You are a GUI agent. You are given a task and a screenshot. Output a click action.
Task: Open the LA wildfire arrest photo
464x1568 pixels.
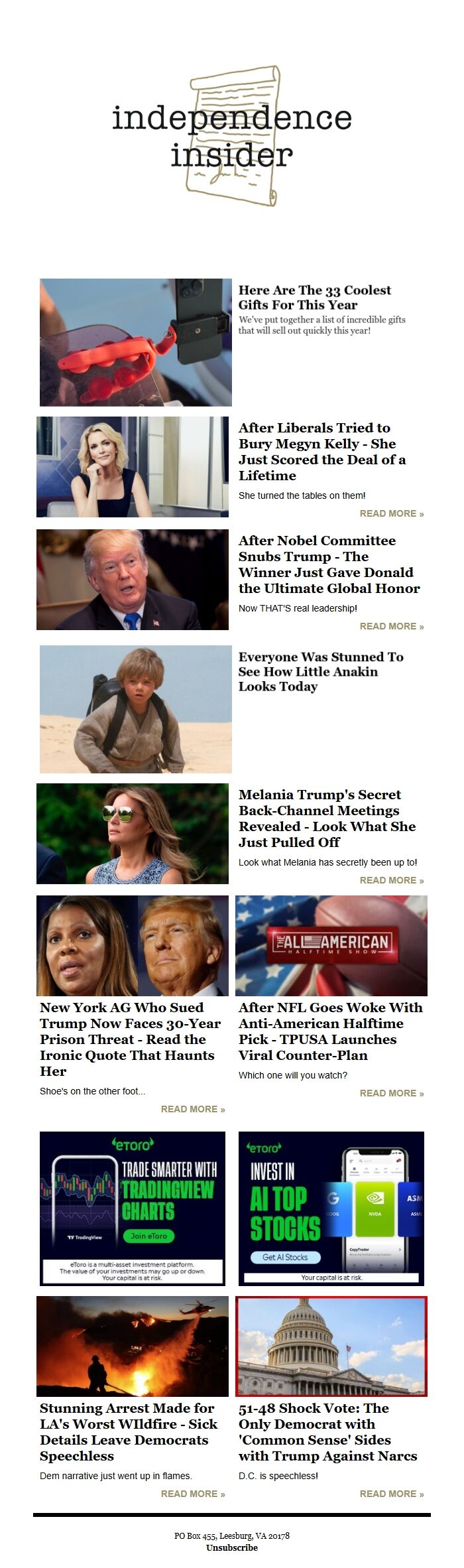[133, 1346]
